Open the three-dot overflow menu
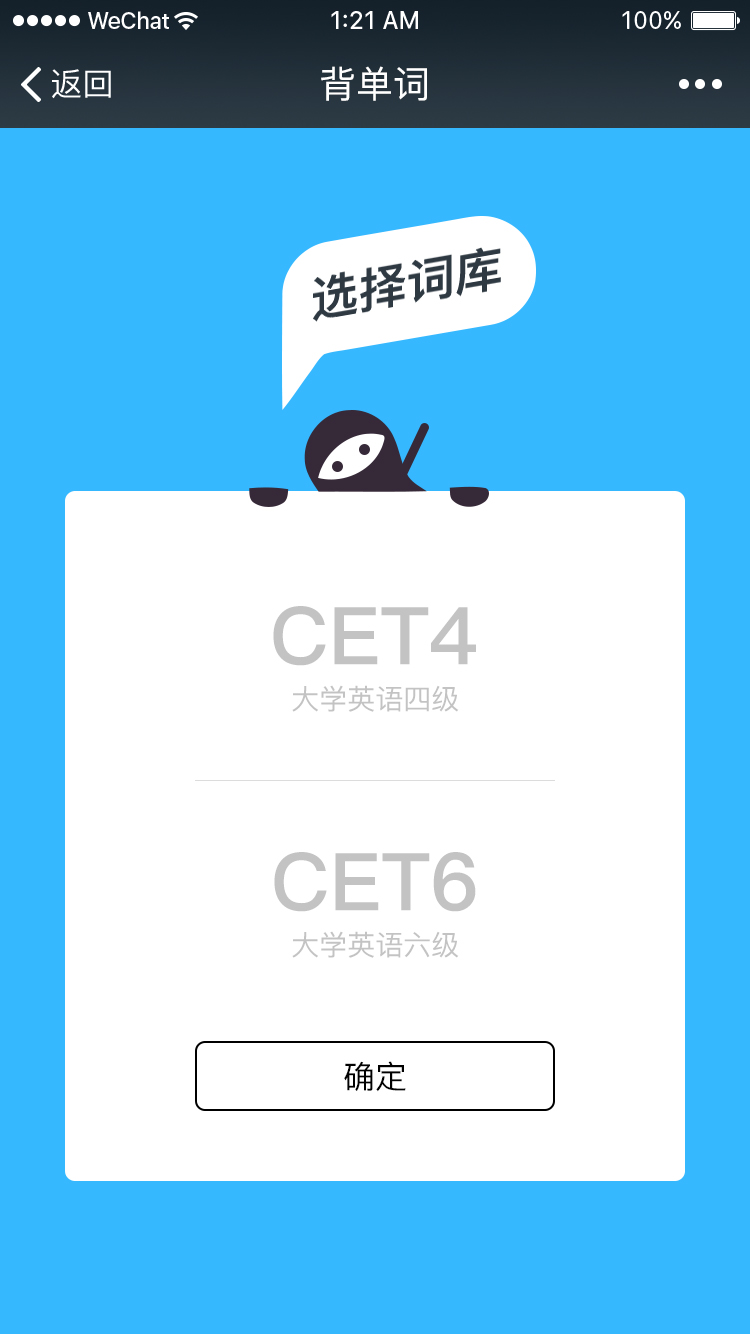 (700, 85)
